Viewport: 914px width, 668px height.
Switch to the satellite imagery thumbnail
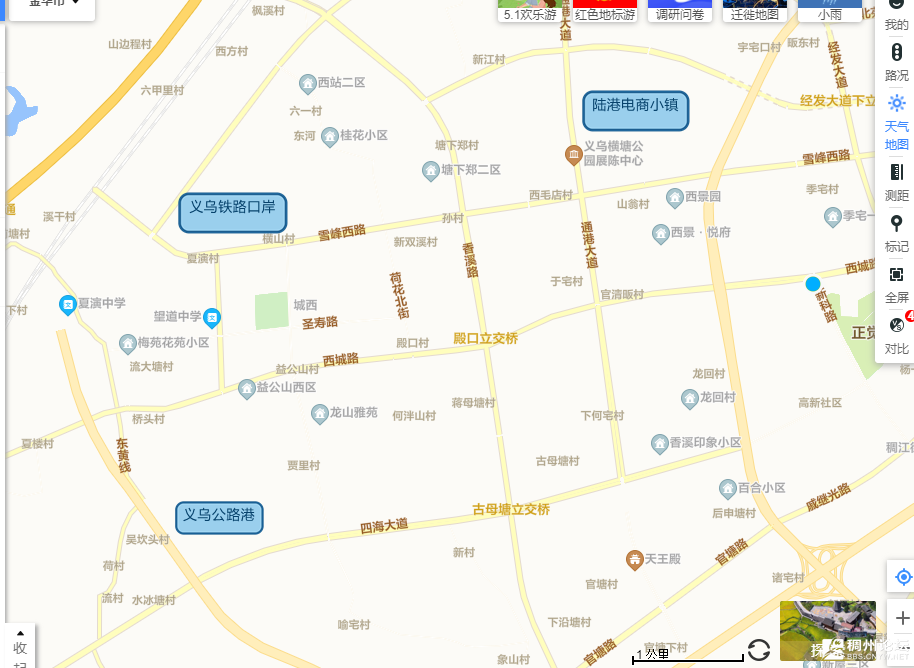(x=827, y=630)
